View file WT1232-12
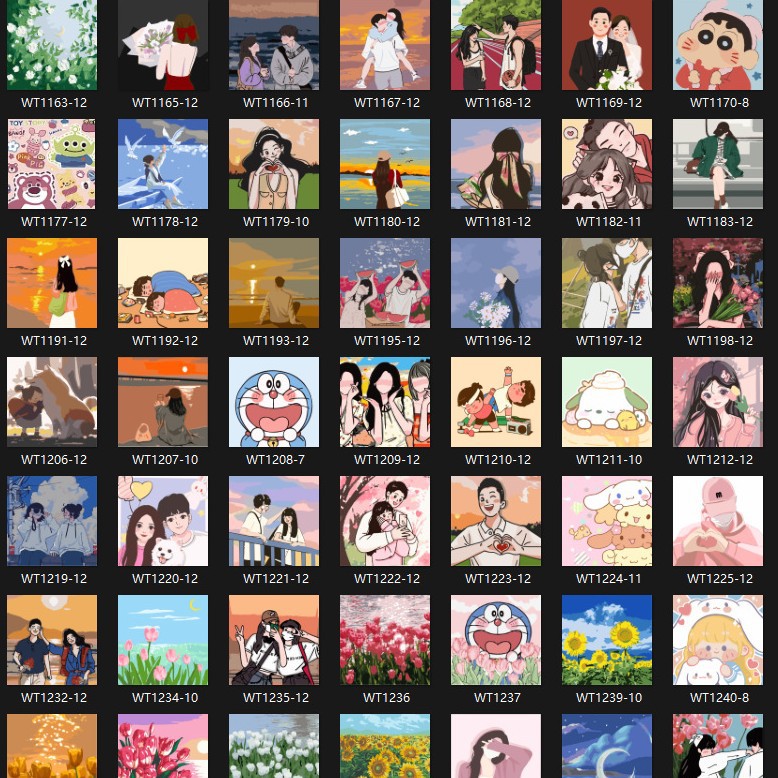Viewport: 778px width, 778px height. [52, 640]
